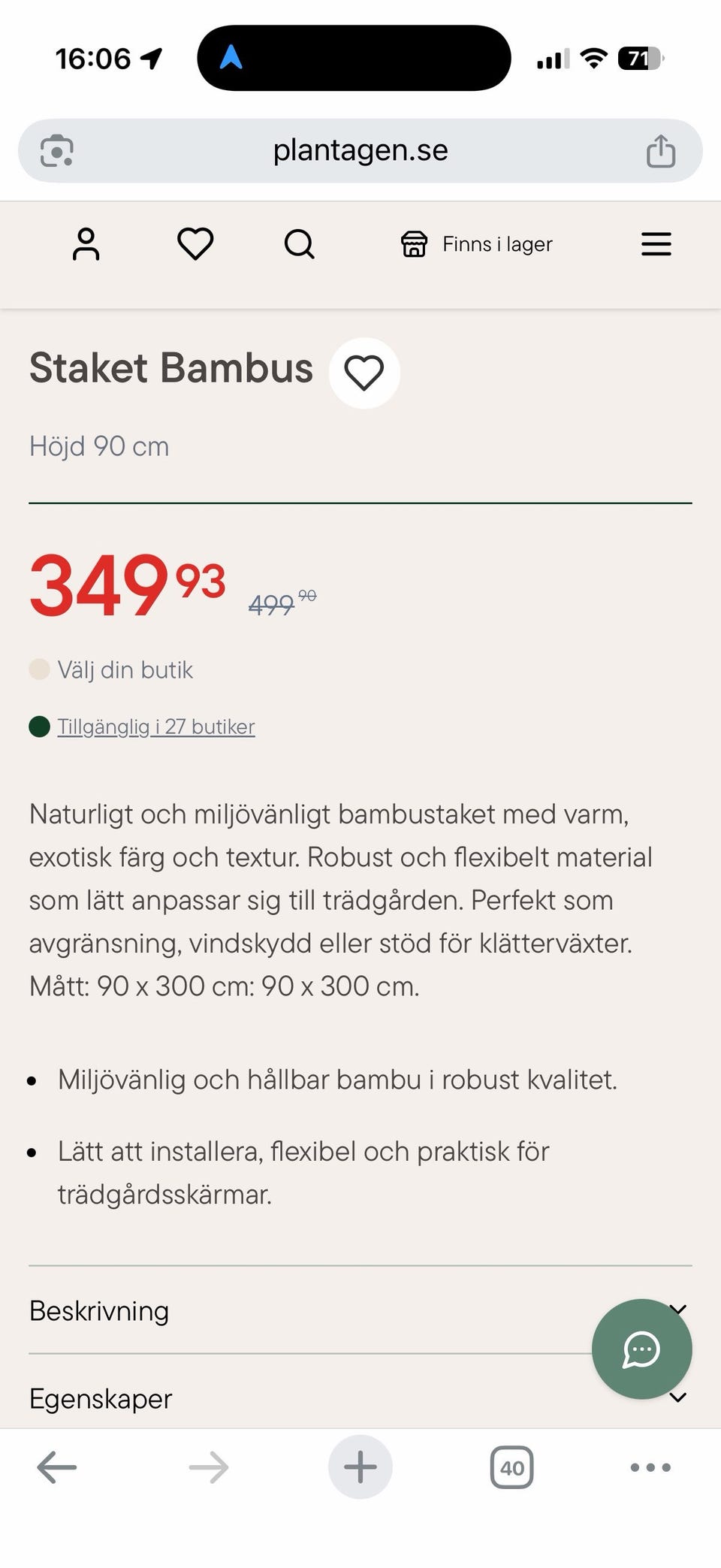
Task: Open the site search magnifier
Action: click(x=299, y=244)
